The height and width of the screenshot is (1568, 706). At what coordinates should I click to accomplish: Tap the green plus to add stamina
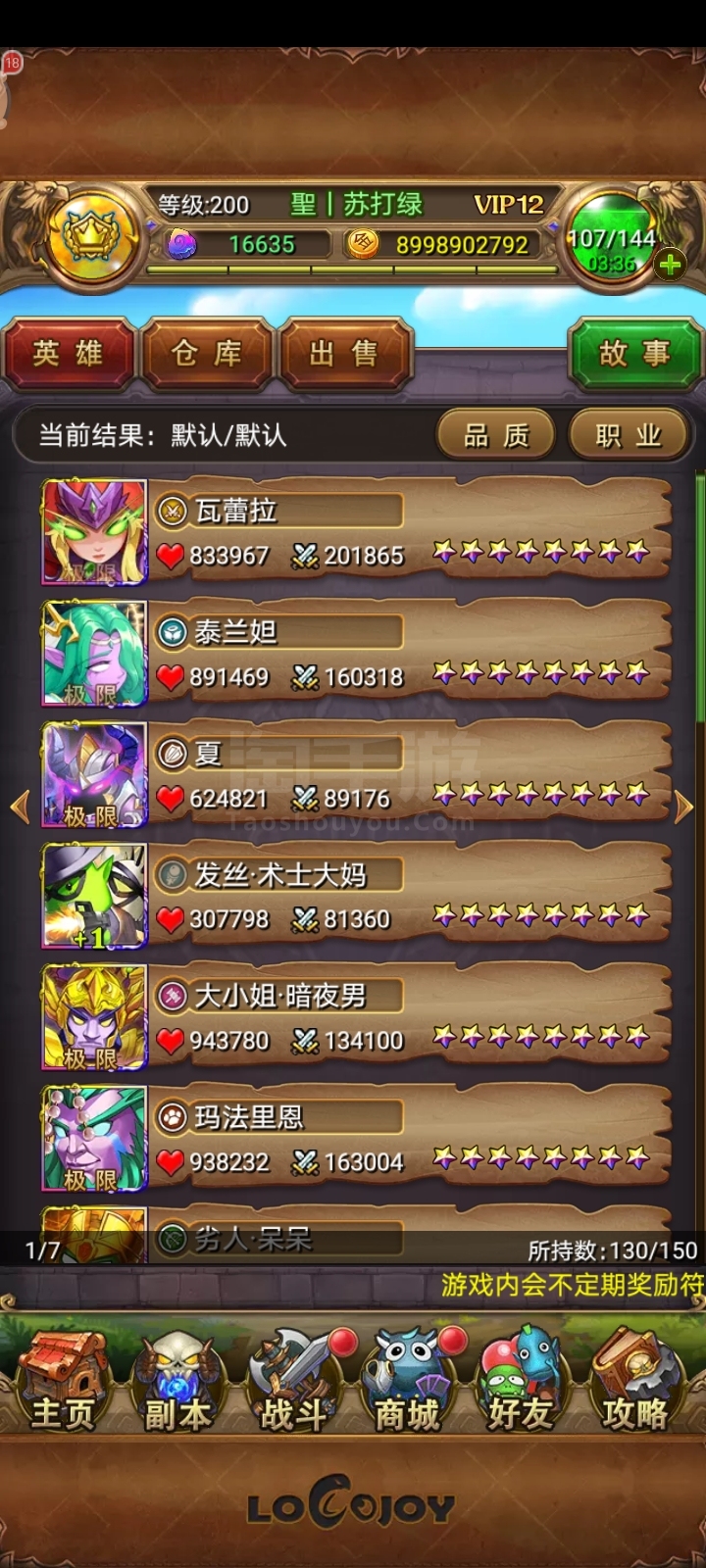[671, 265]
